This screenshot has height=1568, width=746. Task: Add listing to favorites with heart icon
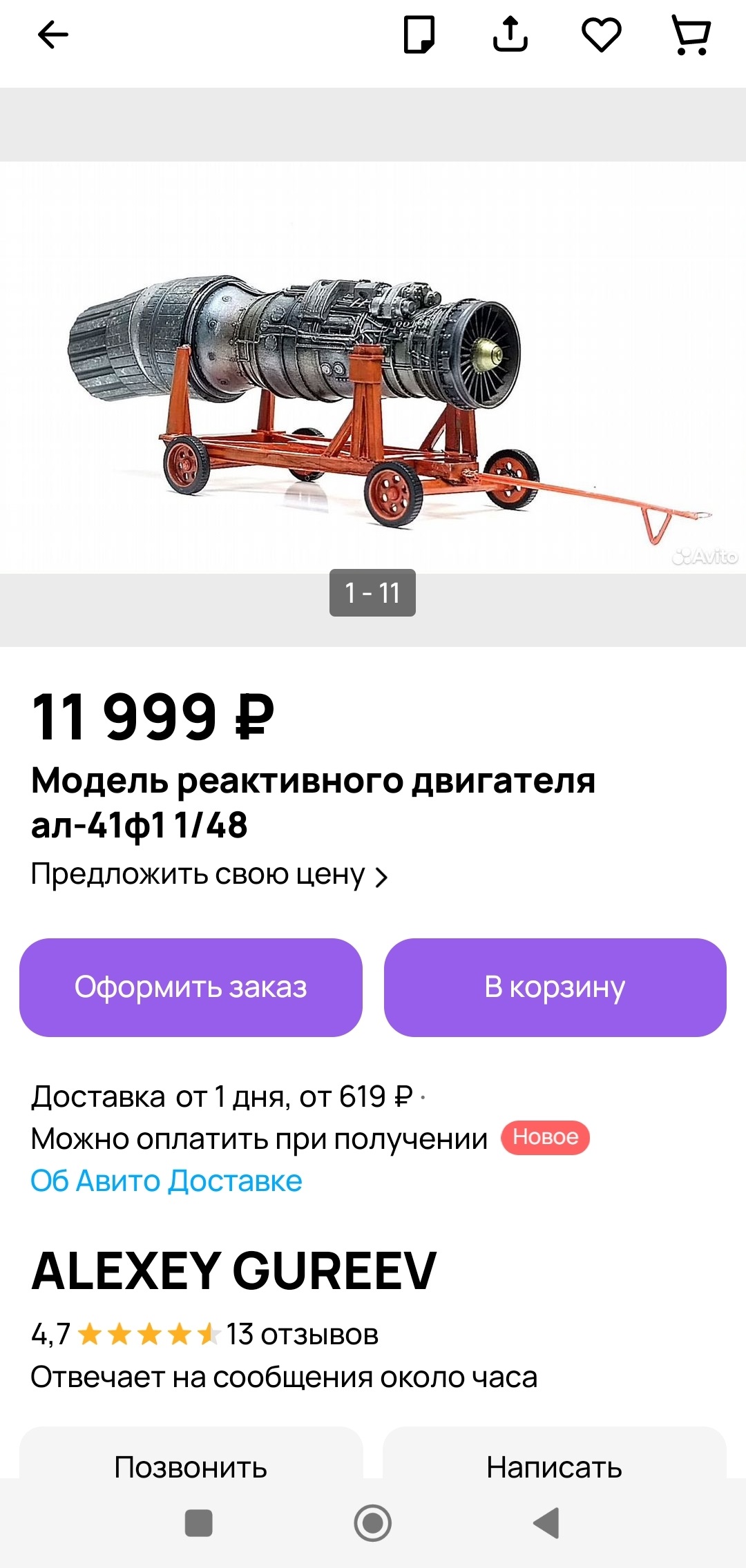601,35
